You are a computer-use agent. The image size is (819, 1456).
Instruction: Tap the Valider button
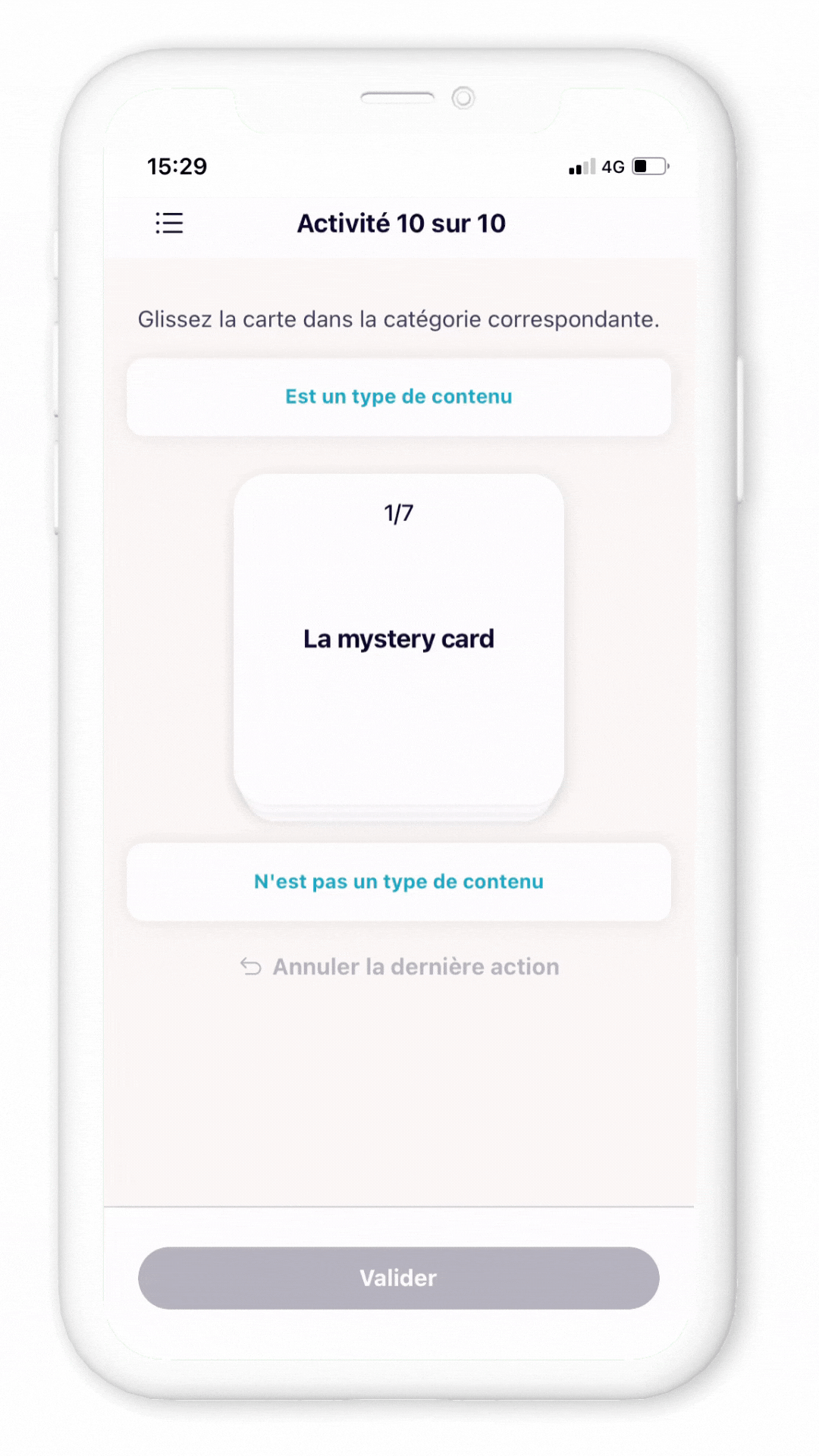(399, 1278)
